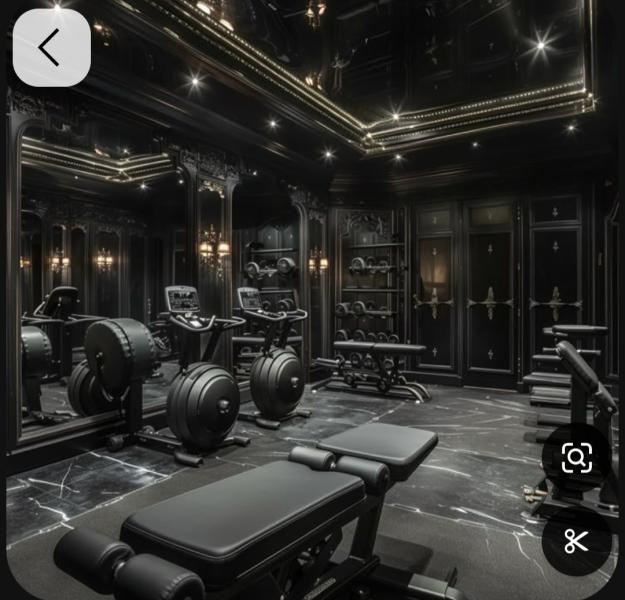The image size is (625, 600).
Task: Tap the back arrow button
Action: tap(51, 47)
